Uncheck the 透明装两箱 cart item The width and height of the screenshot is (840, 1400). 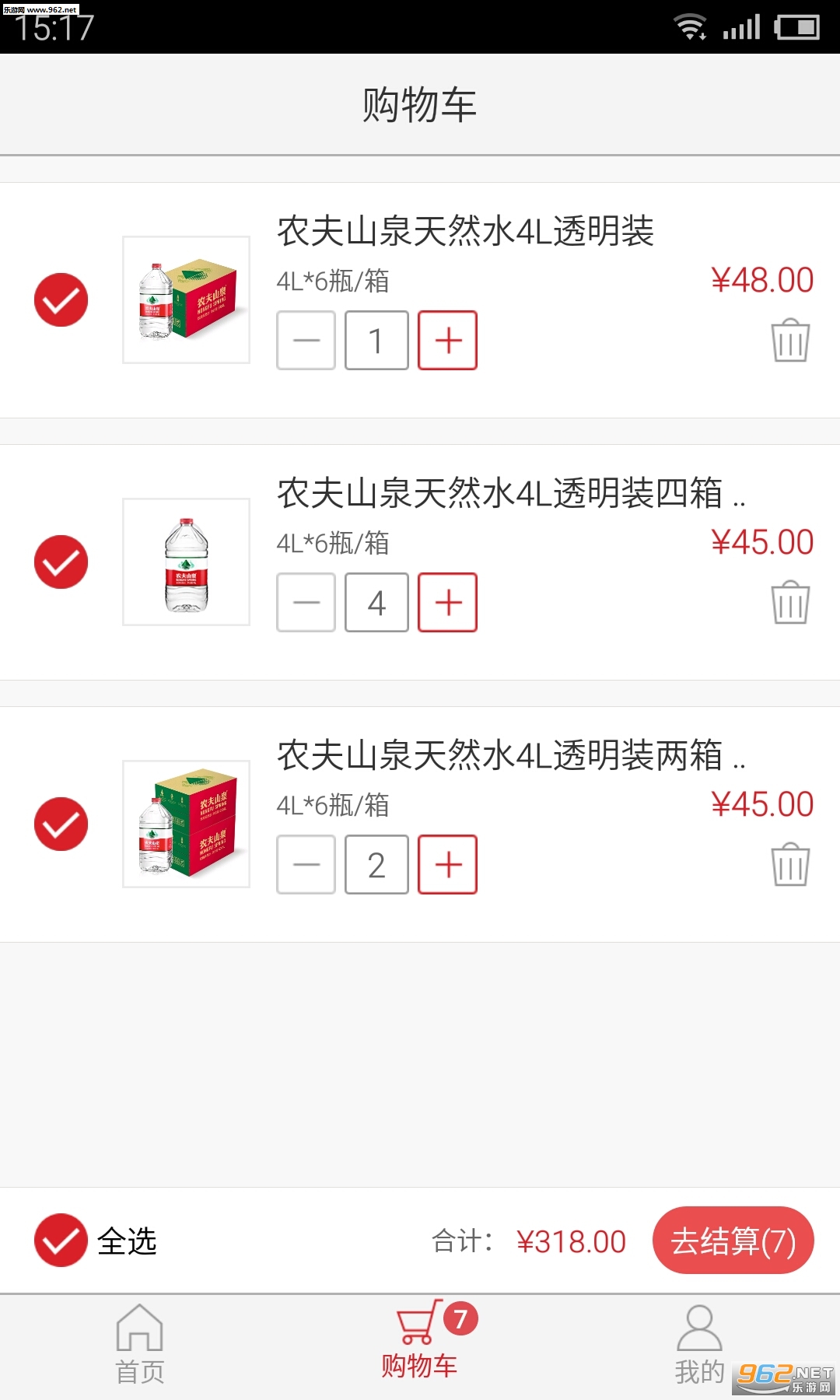[61, 824]
